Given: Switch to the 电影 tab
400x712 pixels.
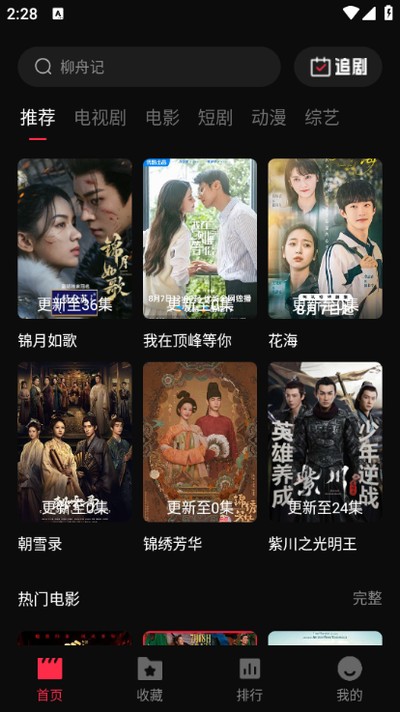Looking at the screenshot, I should (x=163, y=118).
